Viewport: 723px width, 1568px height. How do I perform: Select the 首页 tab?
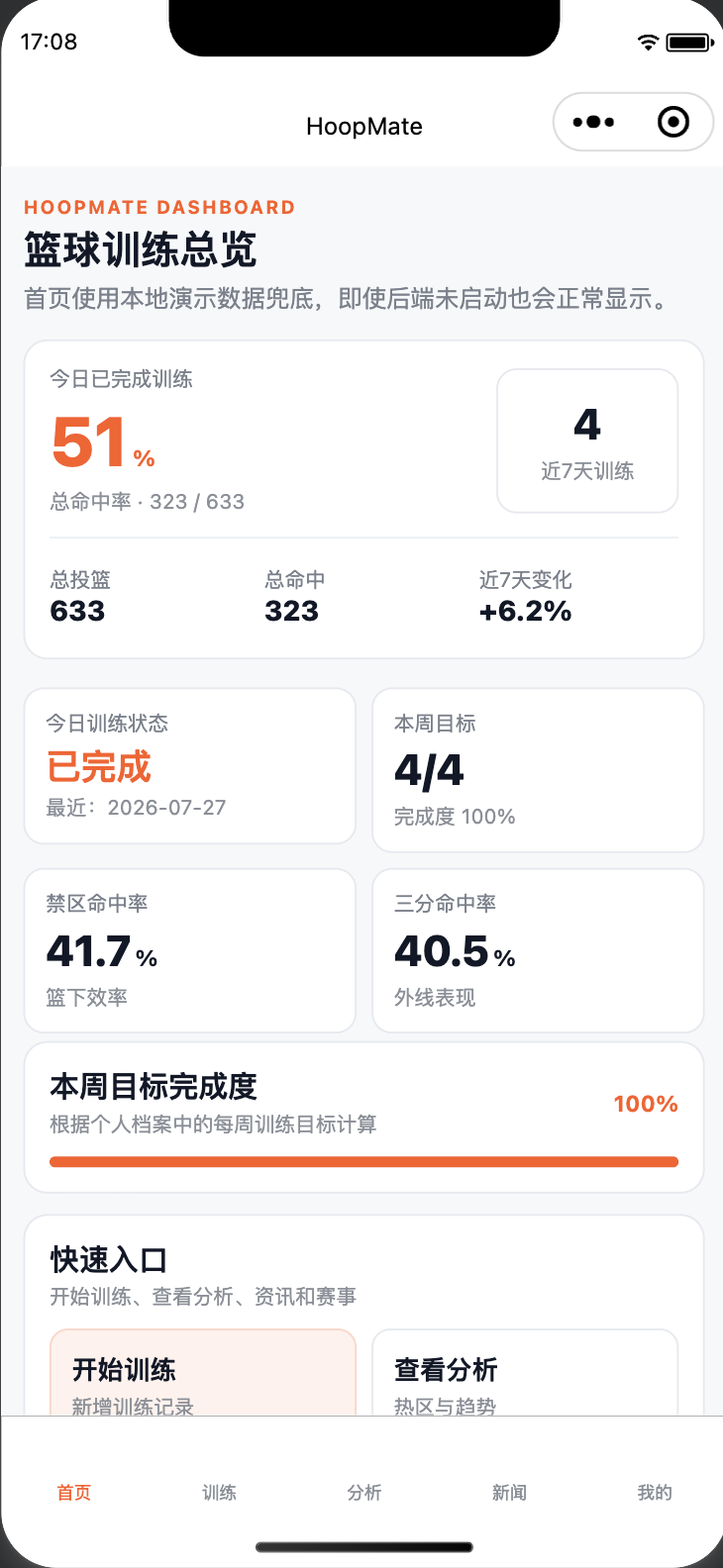74,1493
